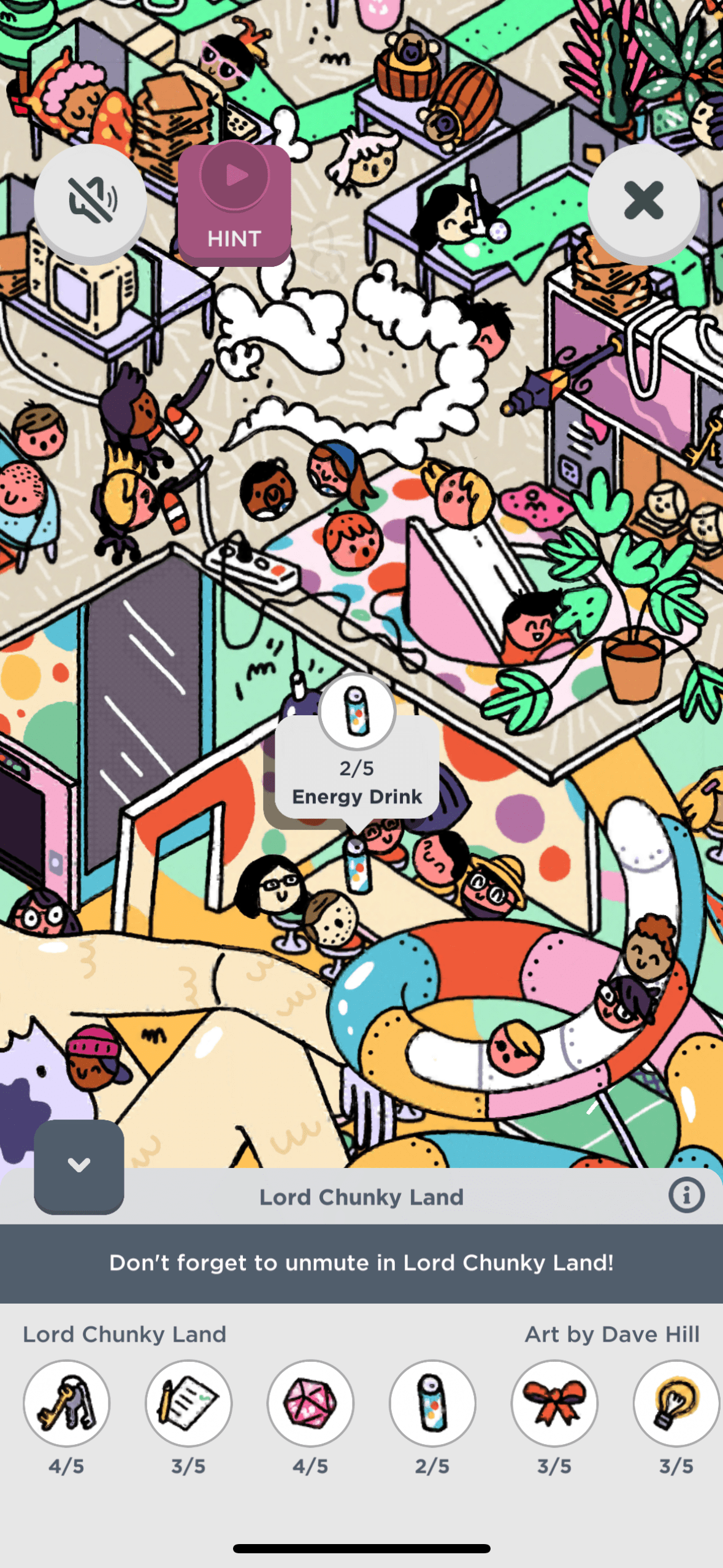
Task: Tap the energy drink can under the tooltip
Action: tap(356, 866)
